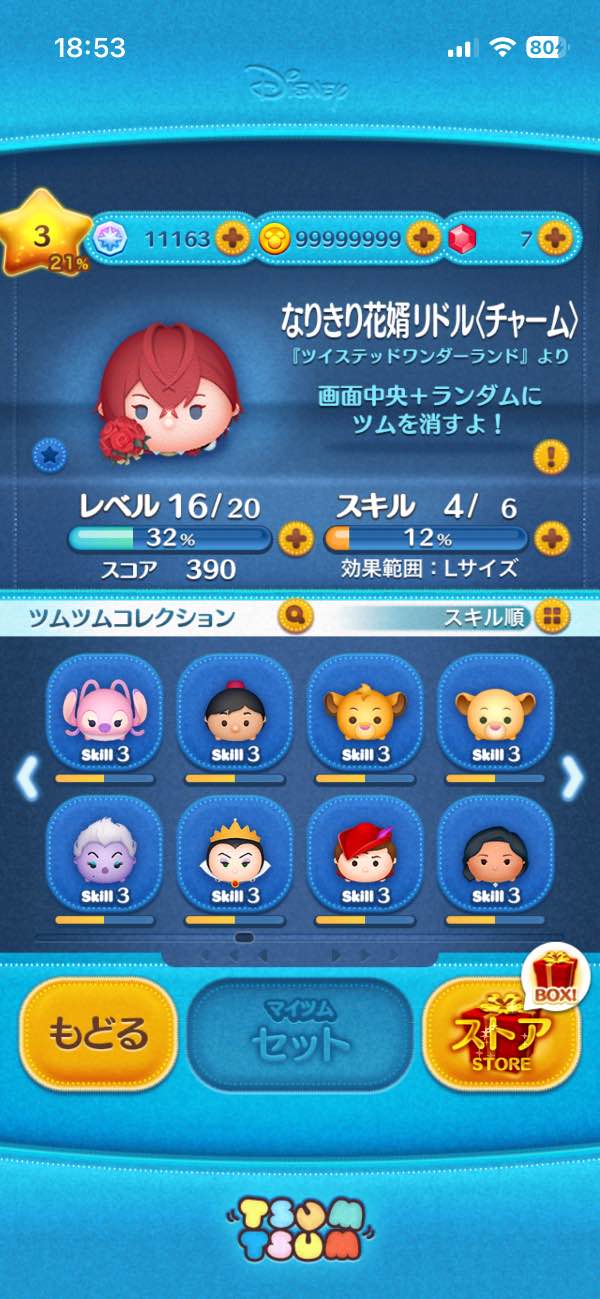600x1299 pixels.
Task: Add more coins with the plus button
Action: pos(424,238)
